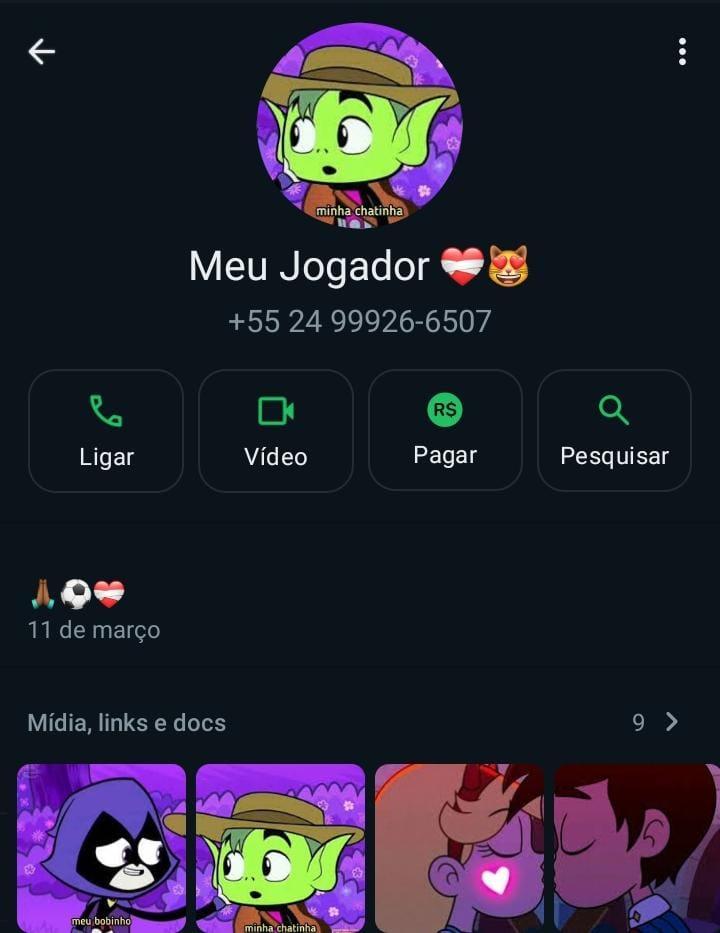This screenshot has height=933, width=720.
Task: Open the "minha chatinha" media thumbnail
Action: [x=281, y=848]
